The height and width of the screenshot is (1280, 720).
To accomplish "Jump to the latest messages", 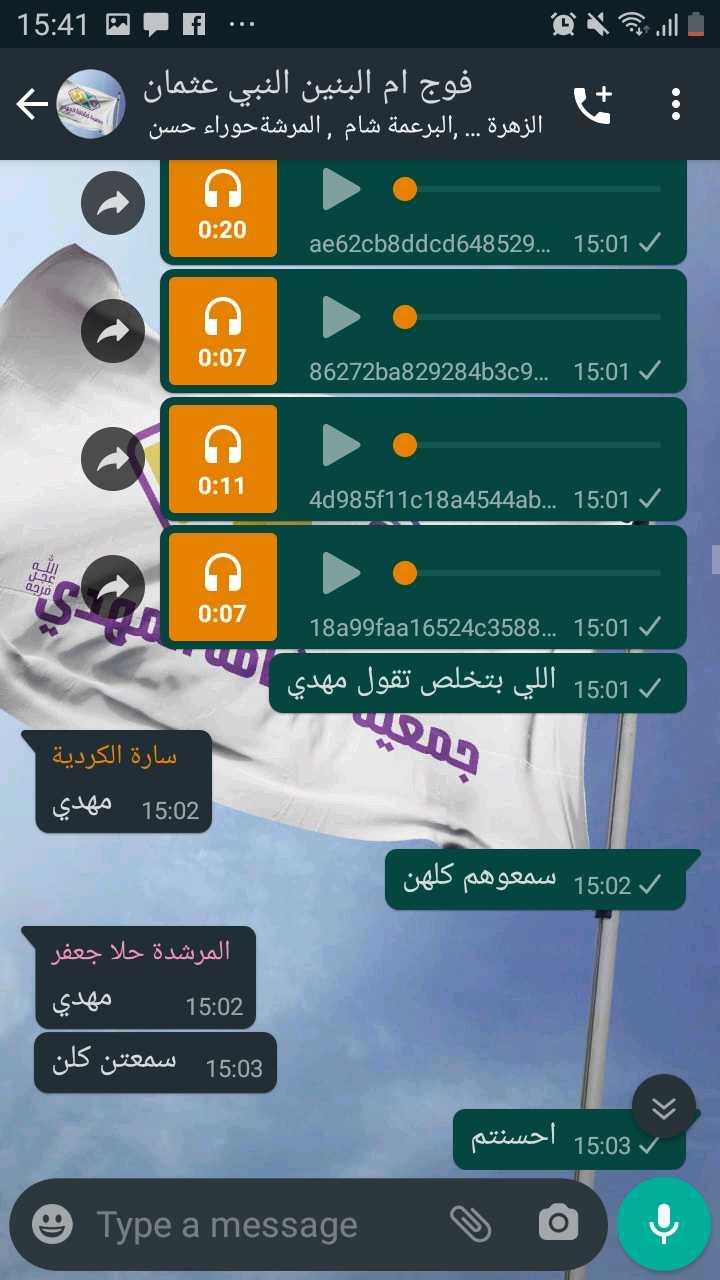I will pyautogui.click(x=663, y=1107).
